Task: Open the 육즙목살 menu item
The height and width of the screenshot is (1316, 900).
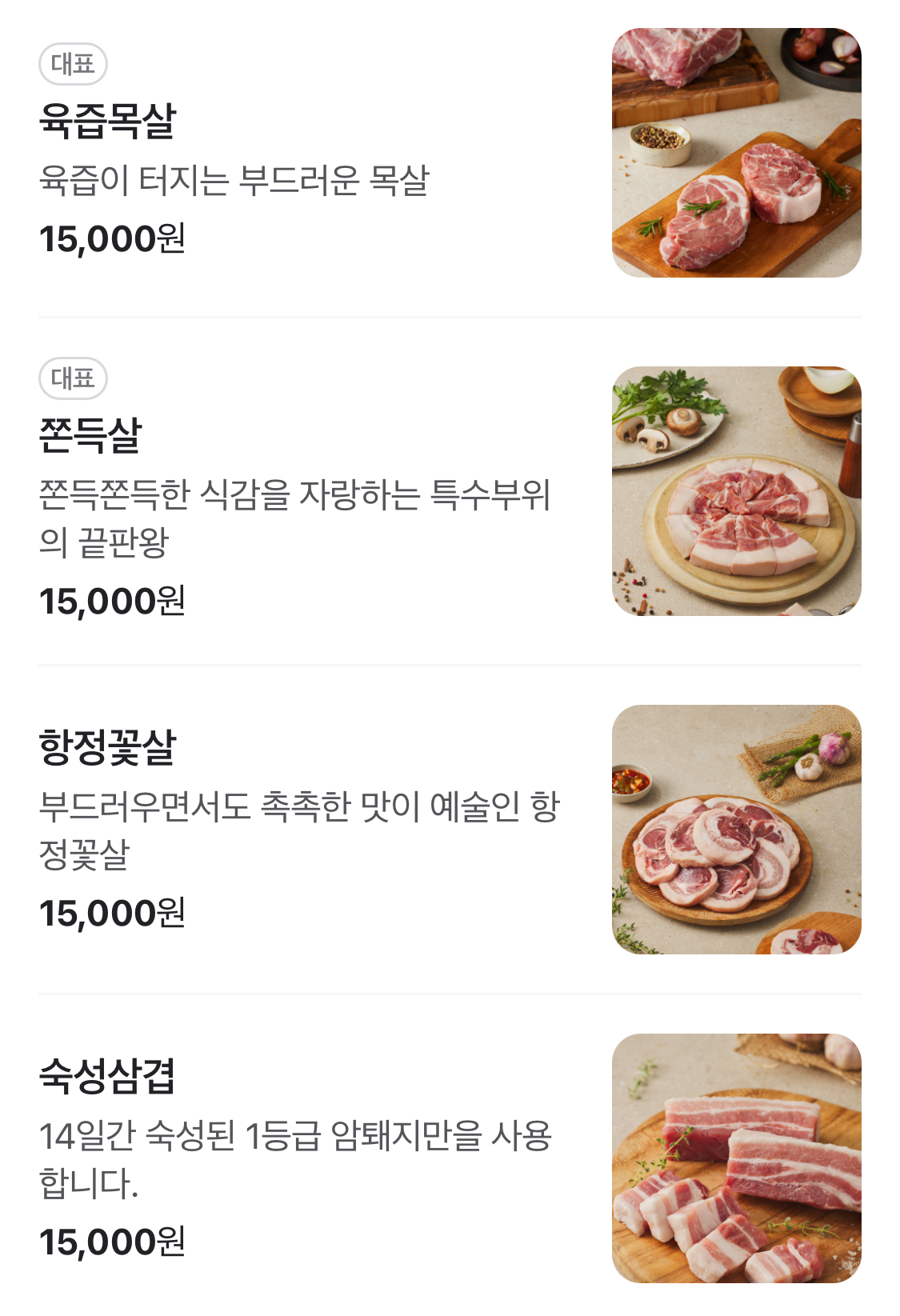Action: click(x=108, y=122)
